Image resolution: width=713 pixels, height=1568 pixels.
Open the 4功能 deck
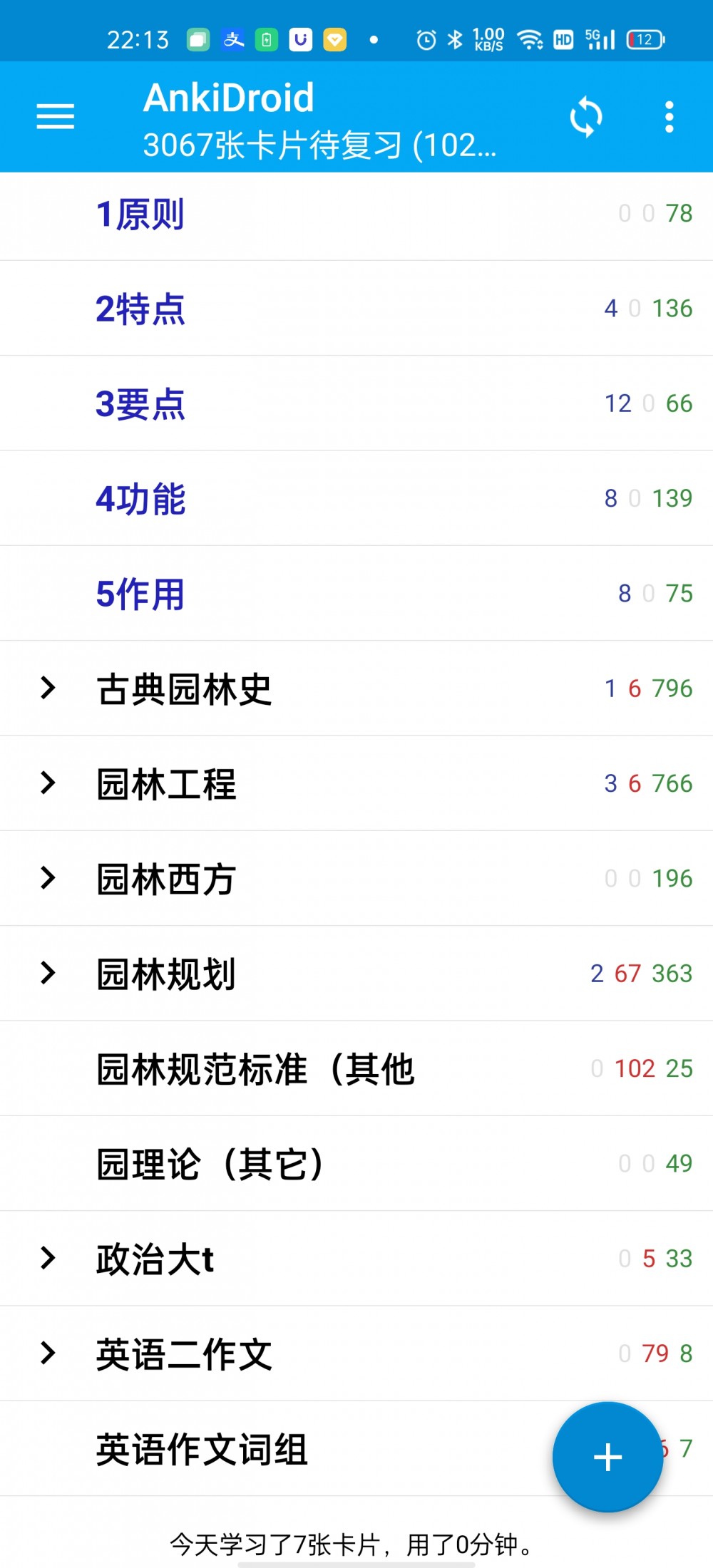tap(356, 498)
